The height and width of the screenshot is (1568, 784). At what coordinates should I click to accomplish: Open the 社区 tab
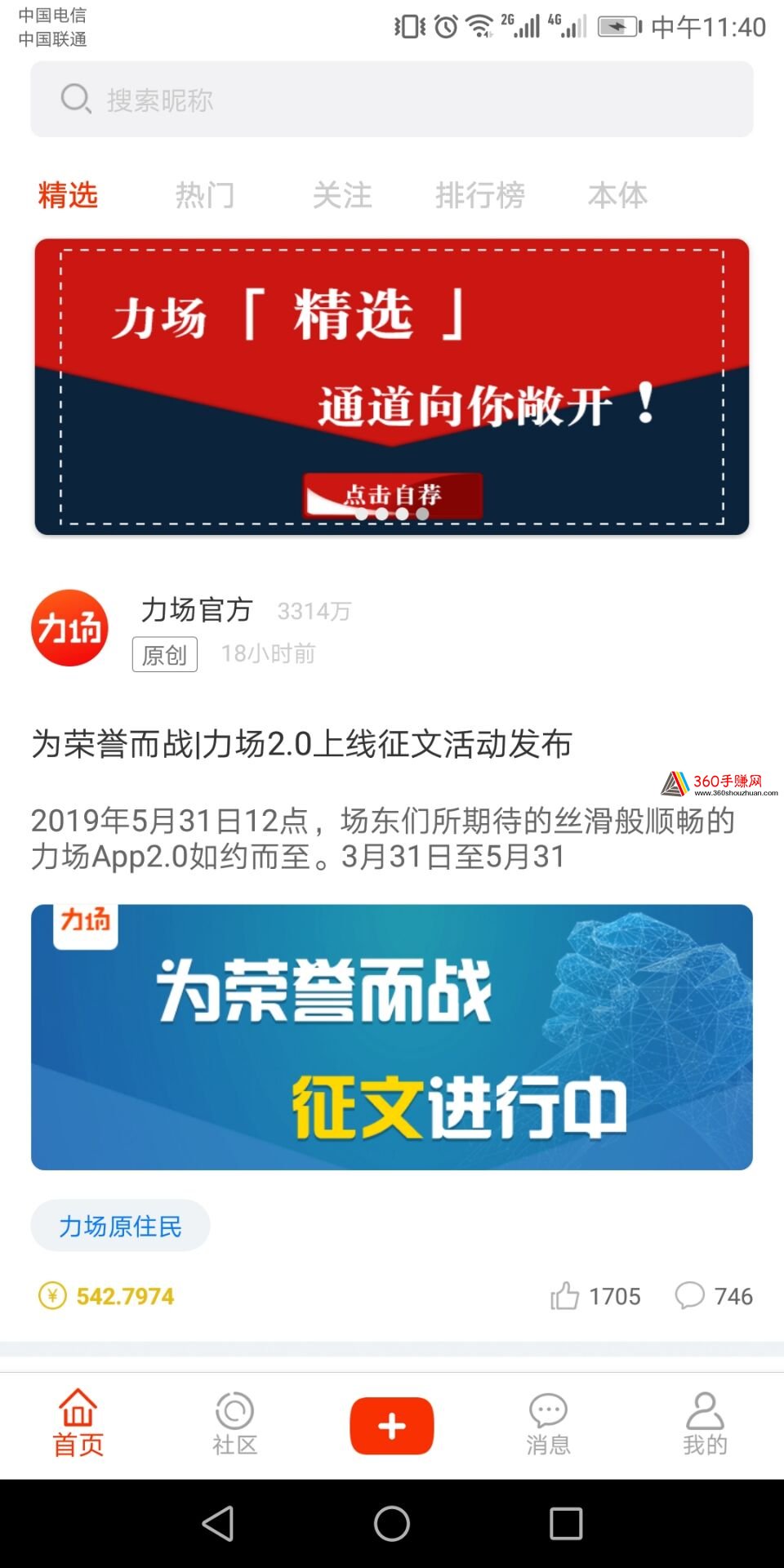point(235,1424)
